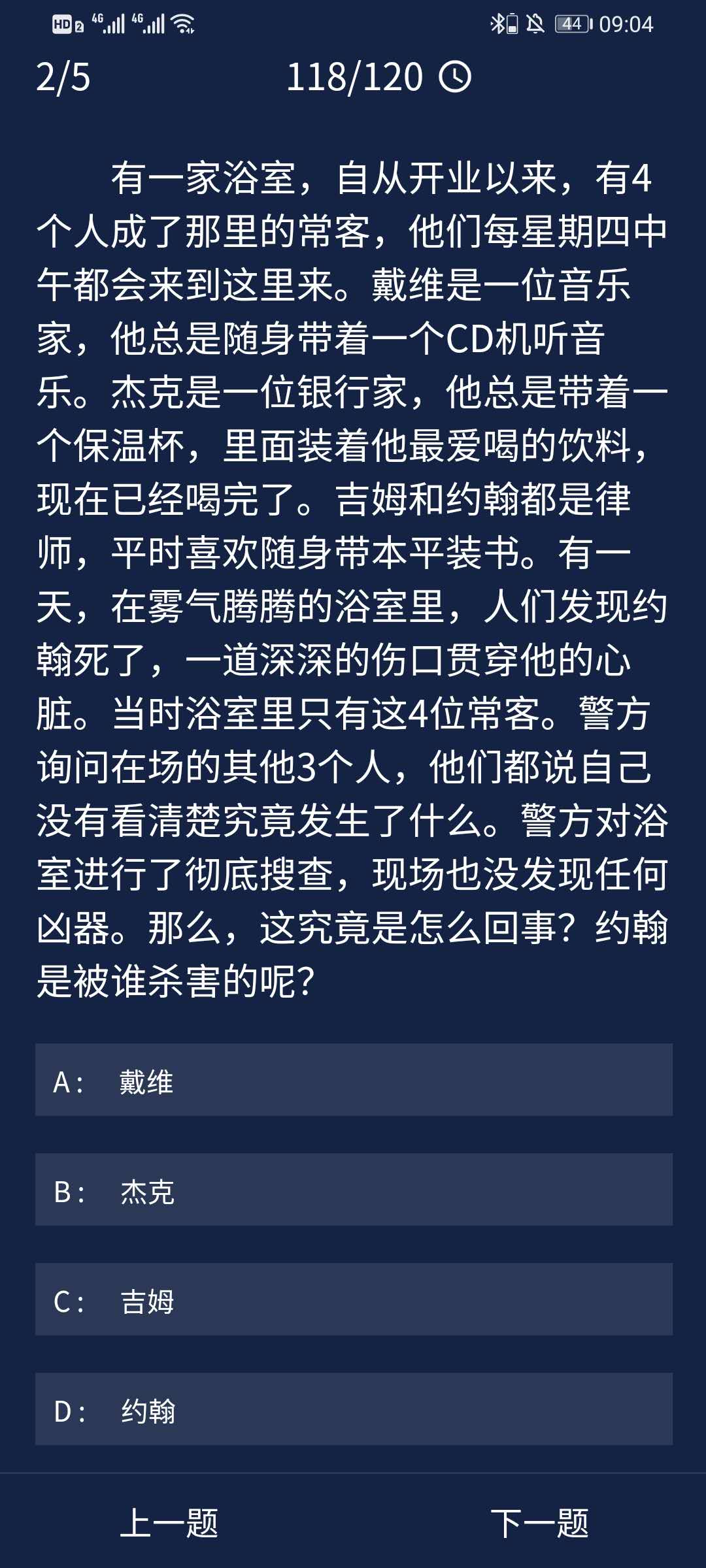Pick answer C: 吉姆

tap(353, 1299)
